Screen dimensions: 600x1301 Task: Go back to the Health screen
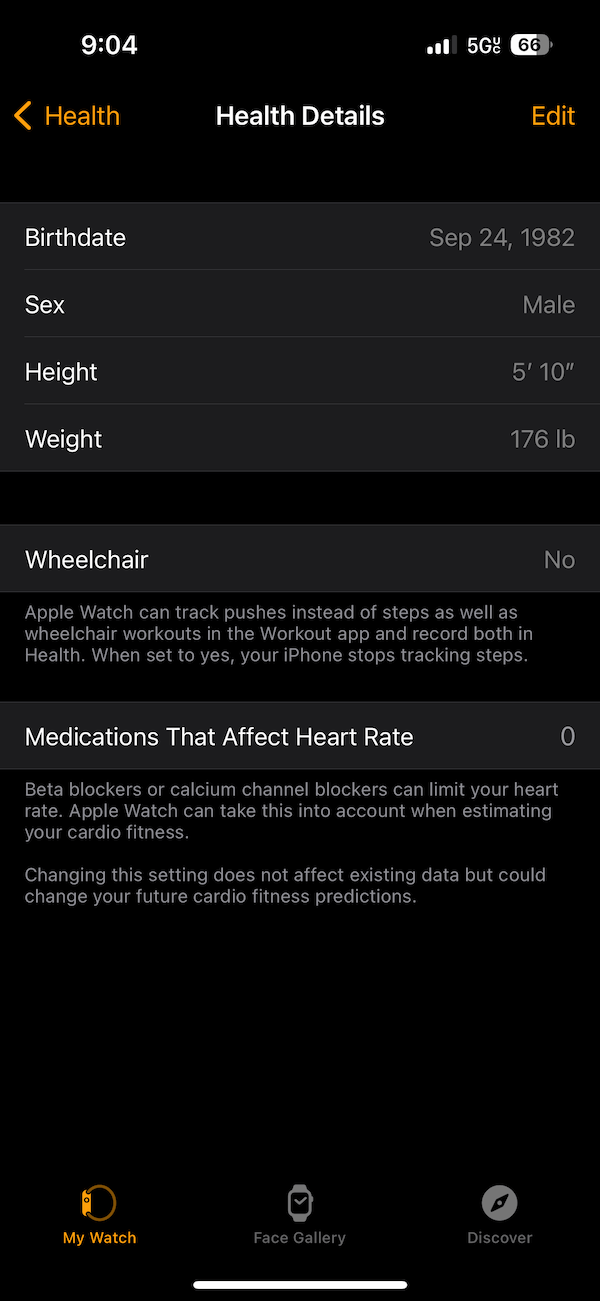[x=67, y=116]
